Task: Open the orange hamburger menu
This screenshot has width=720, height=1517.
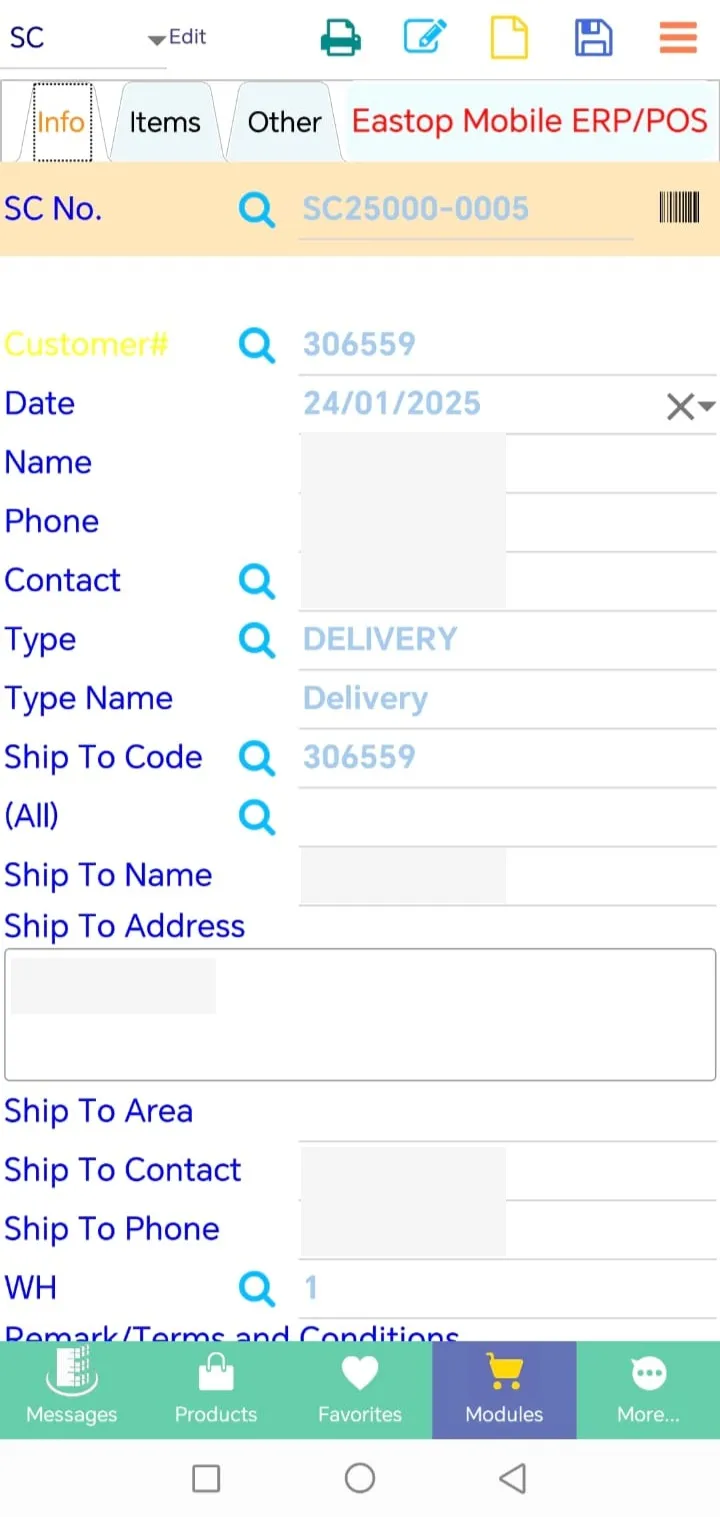Action: point(678,38)
